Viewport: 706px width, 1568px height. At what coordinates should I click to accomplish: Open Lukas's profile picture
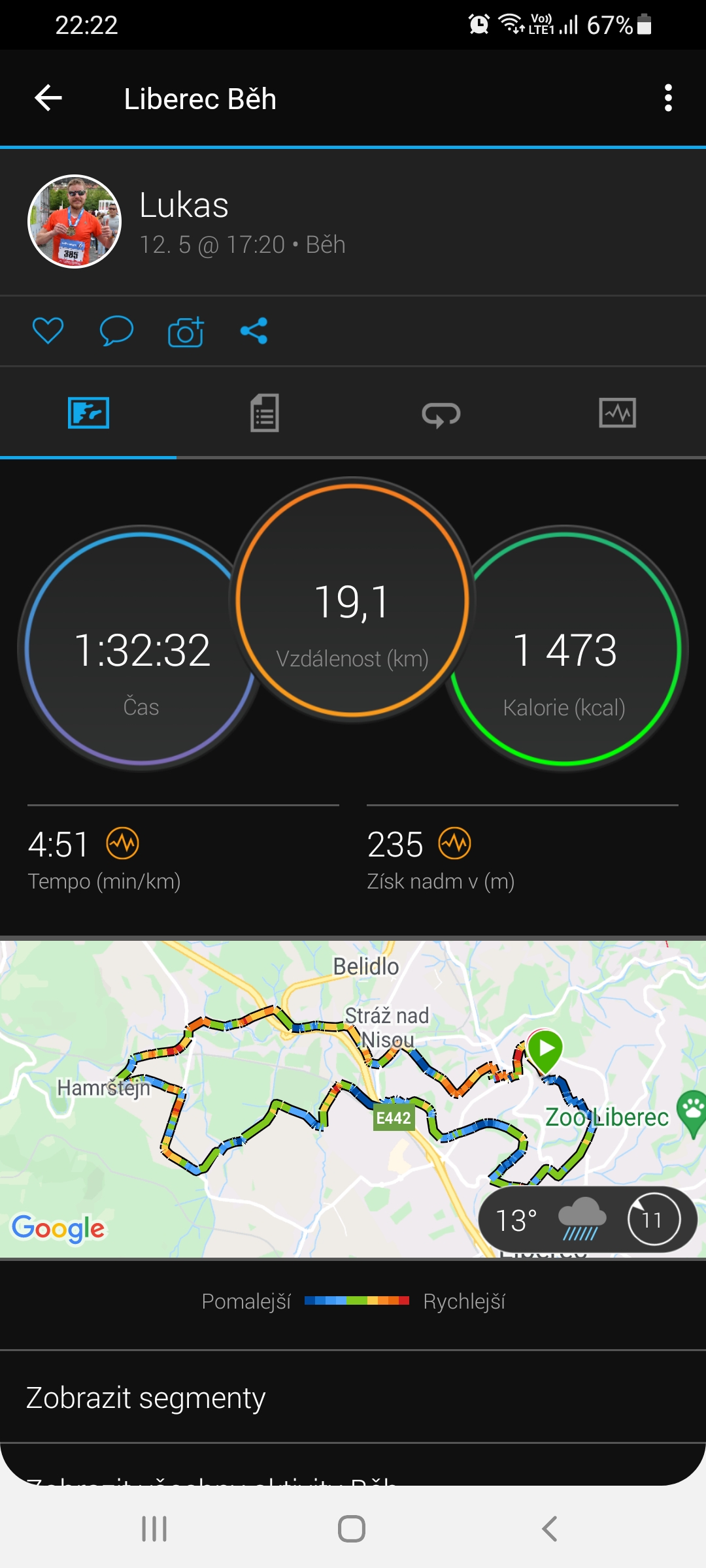click(x=75, y=221)
